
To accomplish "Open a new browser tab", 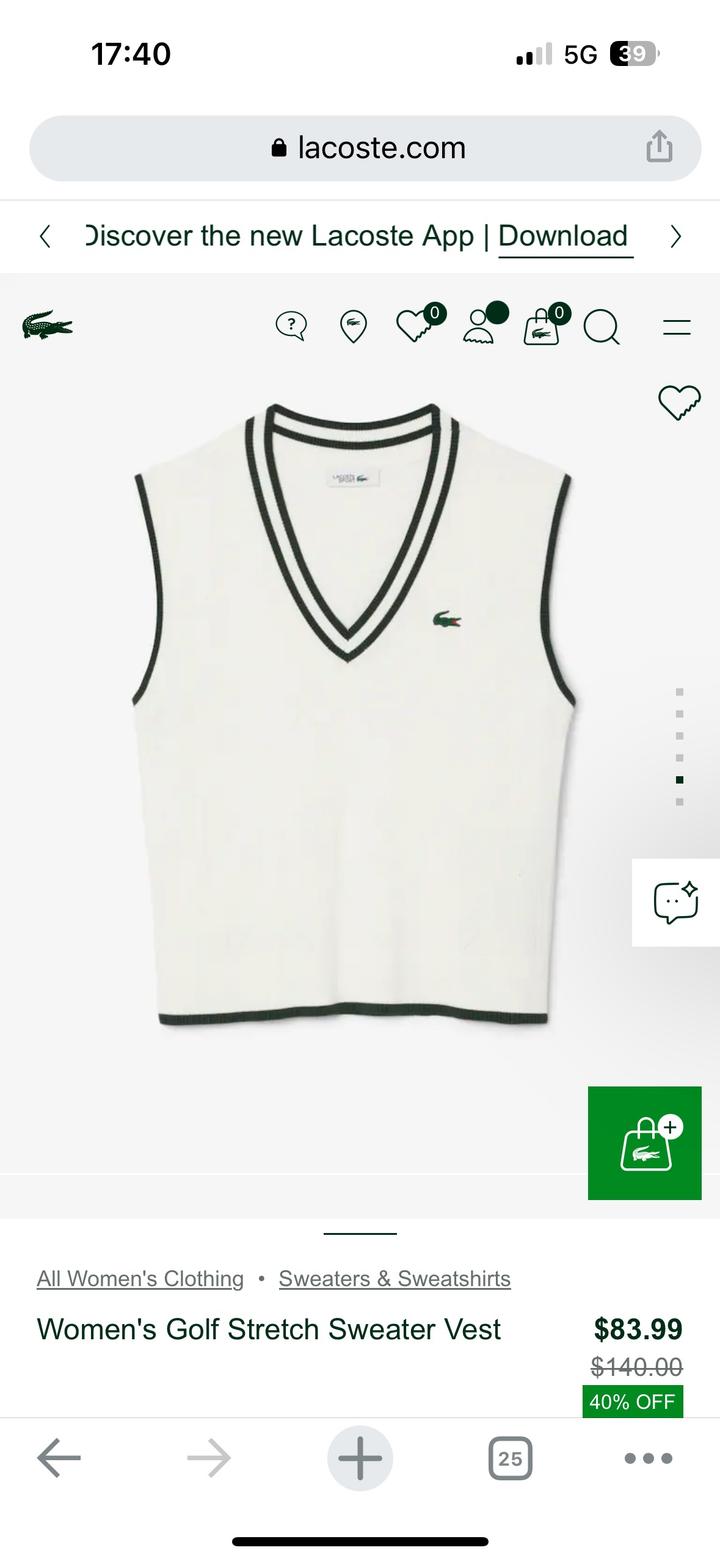I will tap(360, 1458).
